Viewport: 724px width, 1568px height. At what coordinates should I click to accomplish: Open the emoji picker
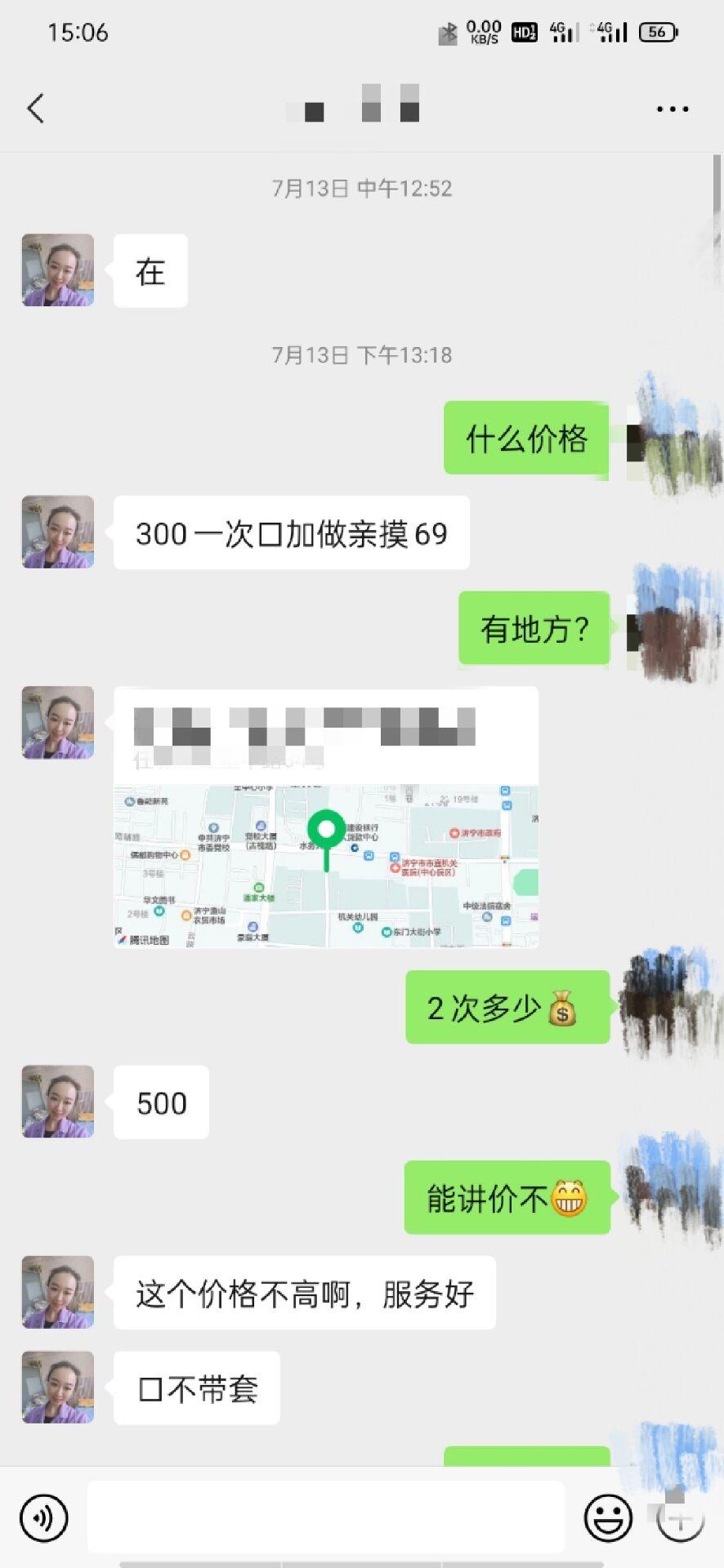pyautogui.click(x=608, y=1518)
